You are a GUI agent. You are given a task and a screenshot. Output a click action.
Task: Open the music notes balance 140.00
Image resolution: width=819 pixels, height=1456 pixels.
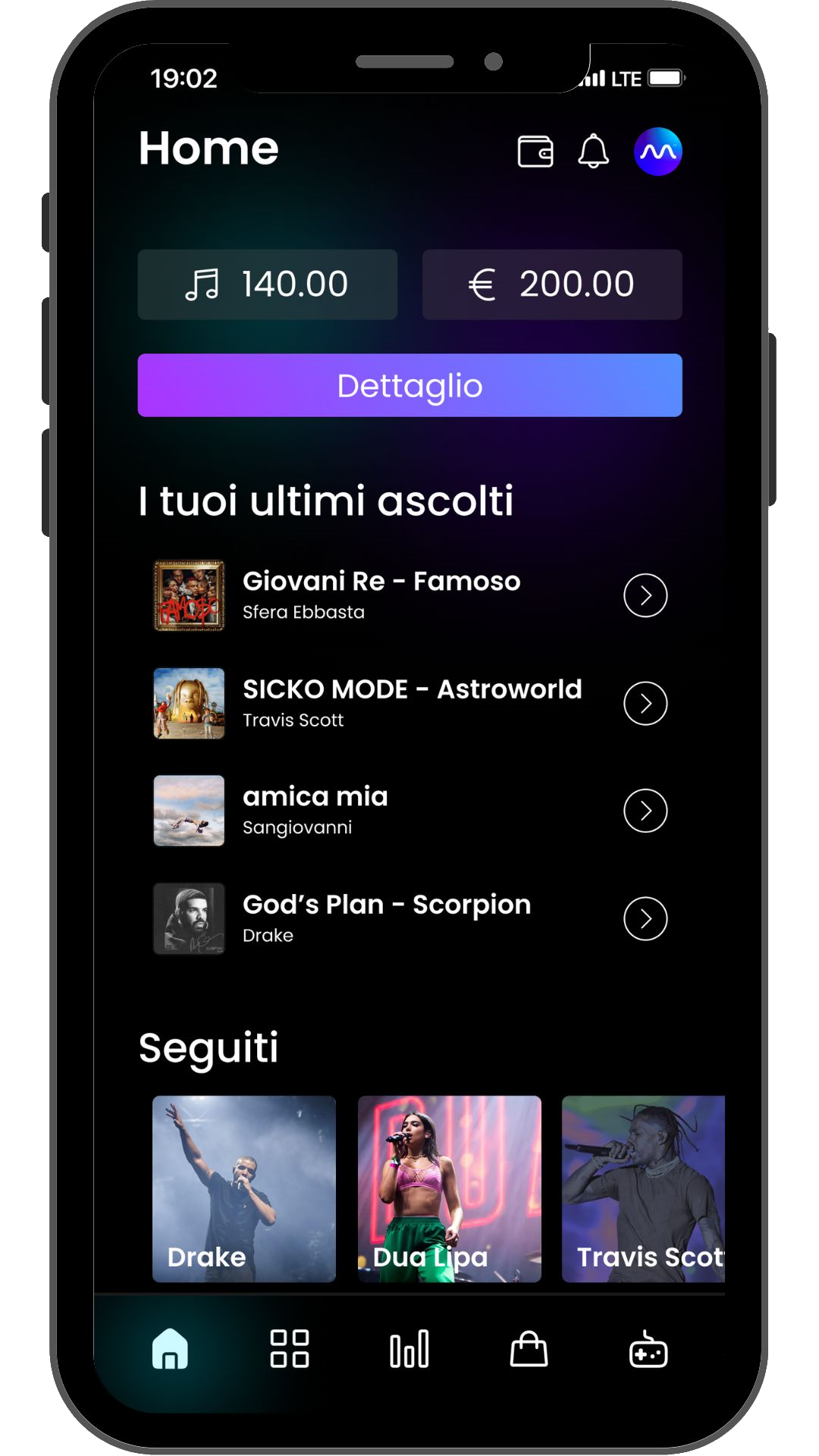[267, 284]
